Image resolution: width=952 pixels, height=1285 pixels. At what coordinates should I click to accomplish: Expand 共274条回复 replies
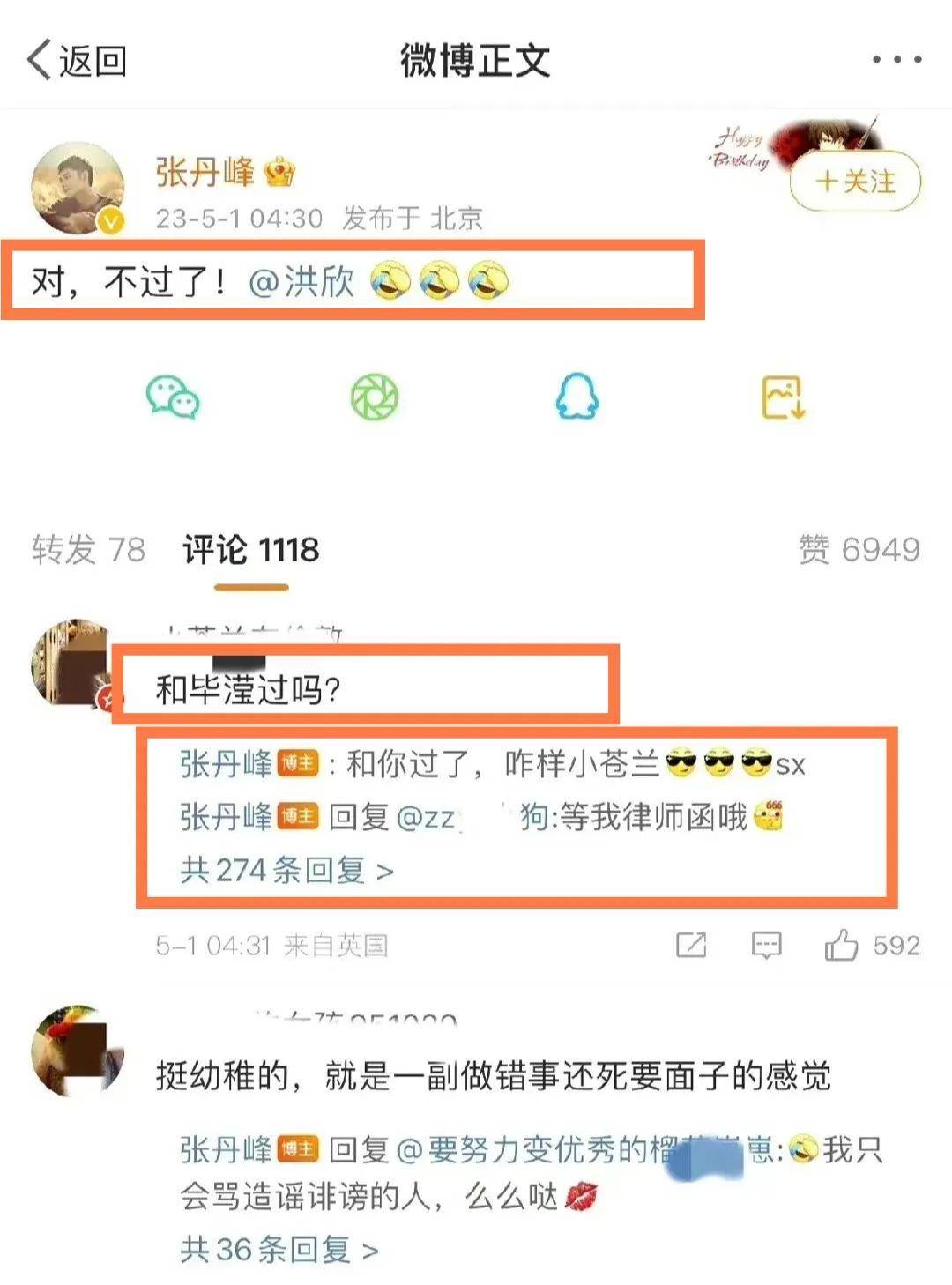(286, 871)
